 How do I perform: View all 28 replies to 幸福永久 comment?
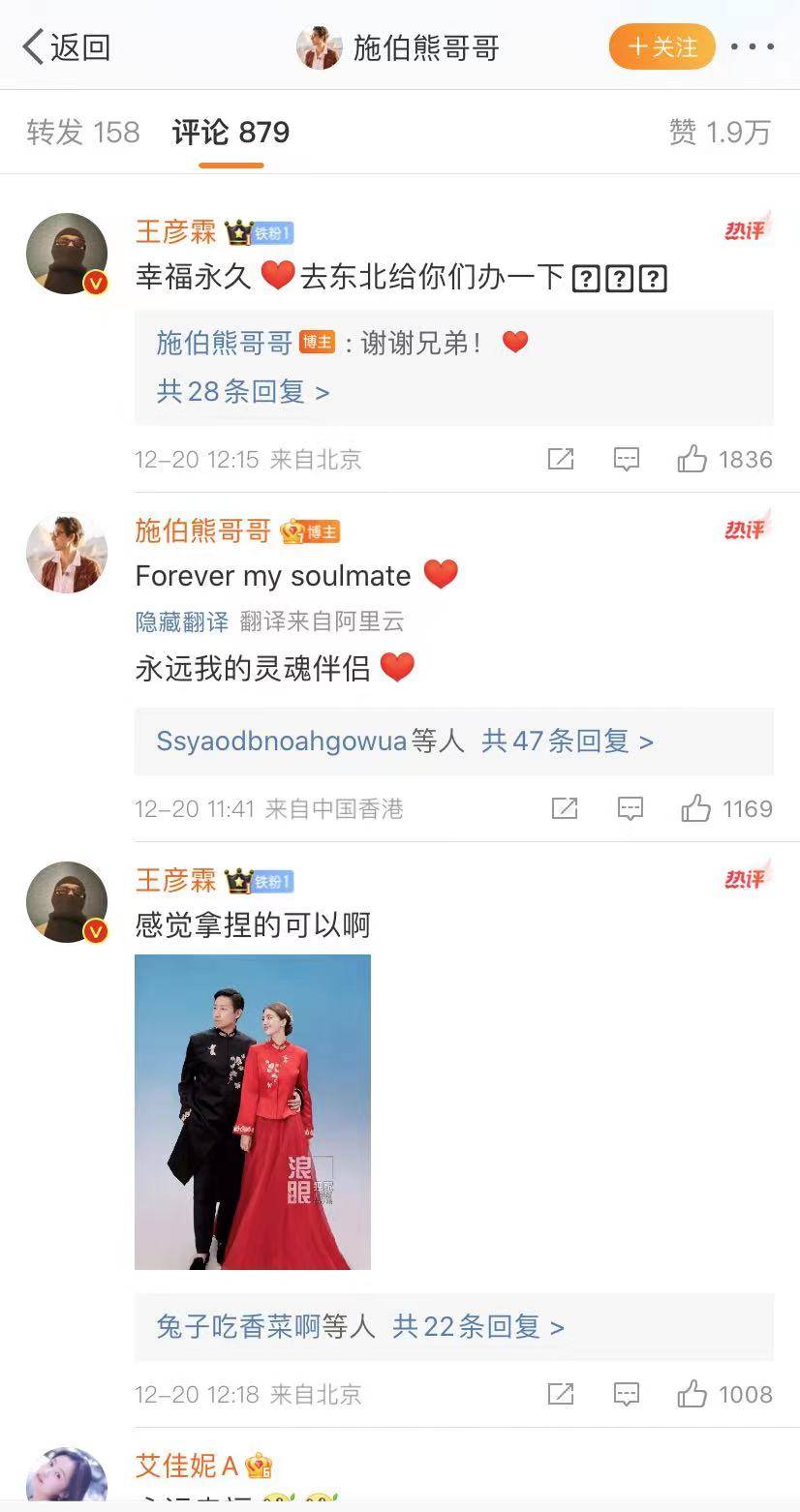[242, 391]
